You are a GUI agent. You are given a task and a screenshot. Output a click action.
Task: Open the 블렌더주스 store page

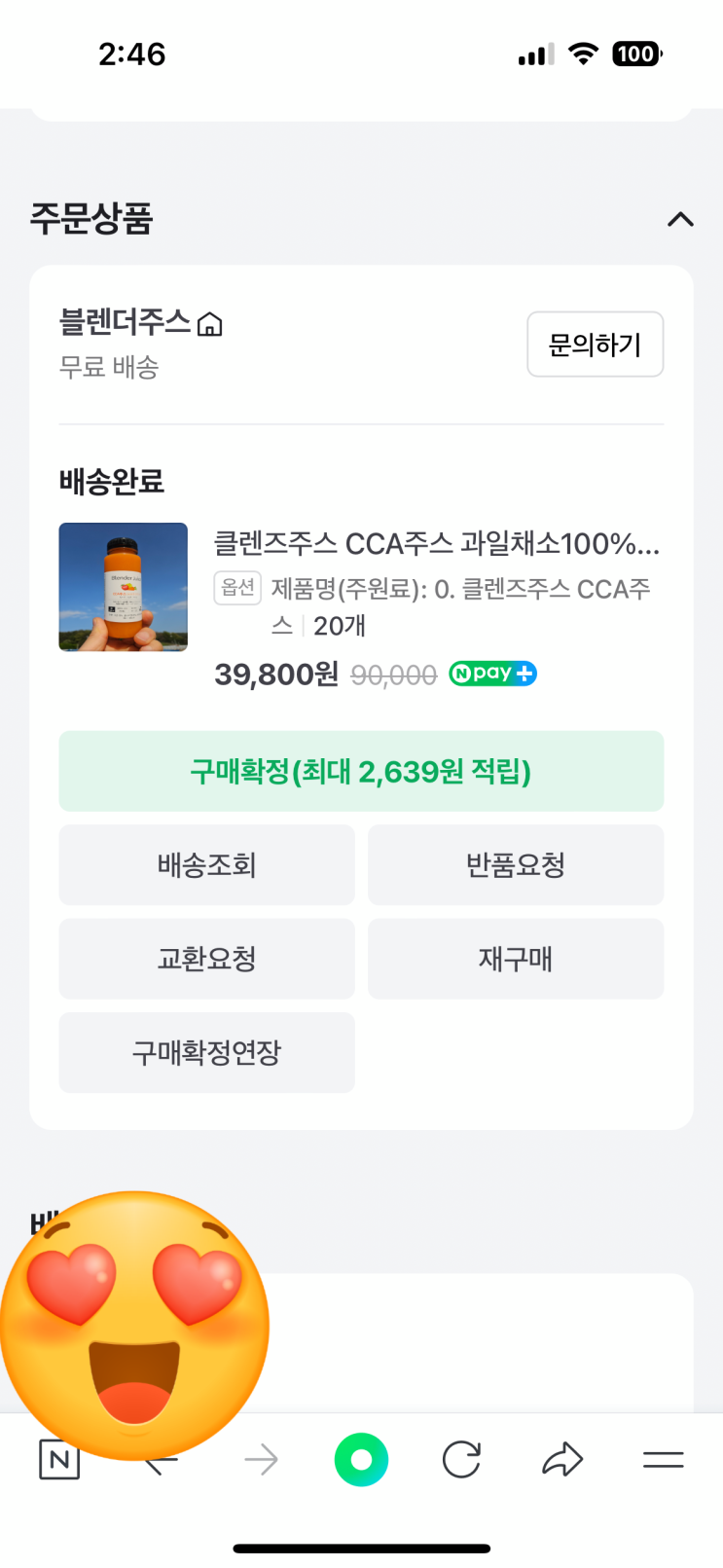(x=141, y=322)
